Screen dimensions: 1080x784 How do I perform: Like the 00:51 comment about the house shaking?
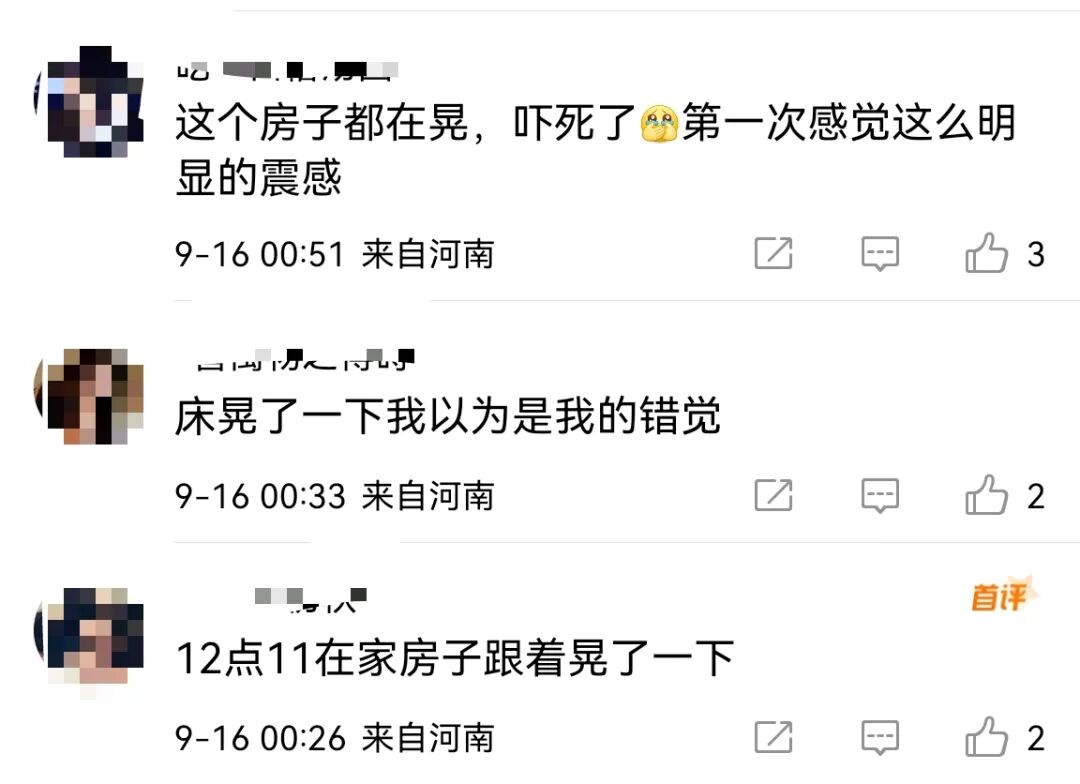pos(987,254)
